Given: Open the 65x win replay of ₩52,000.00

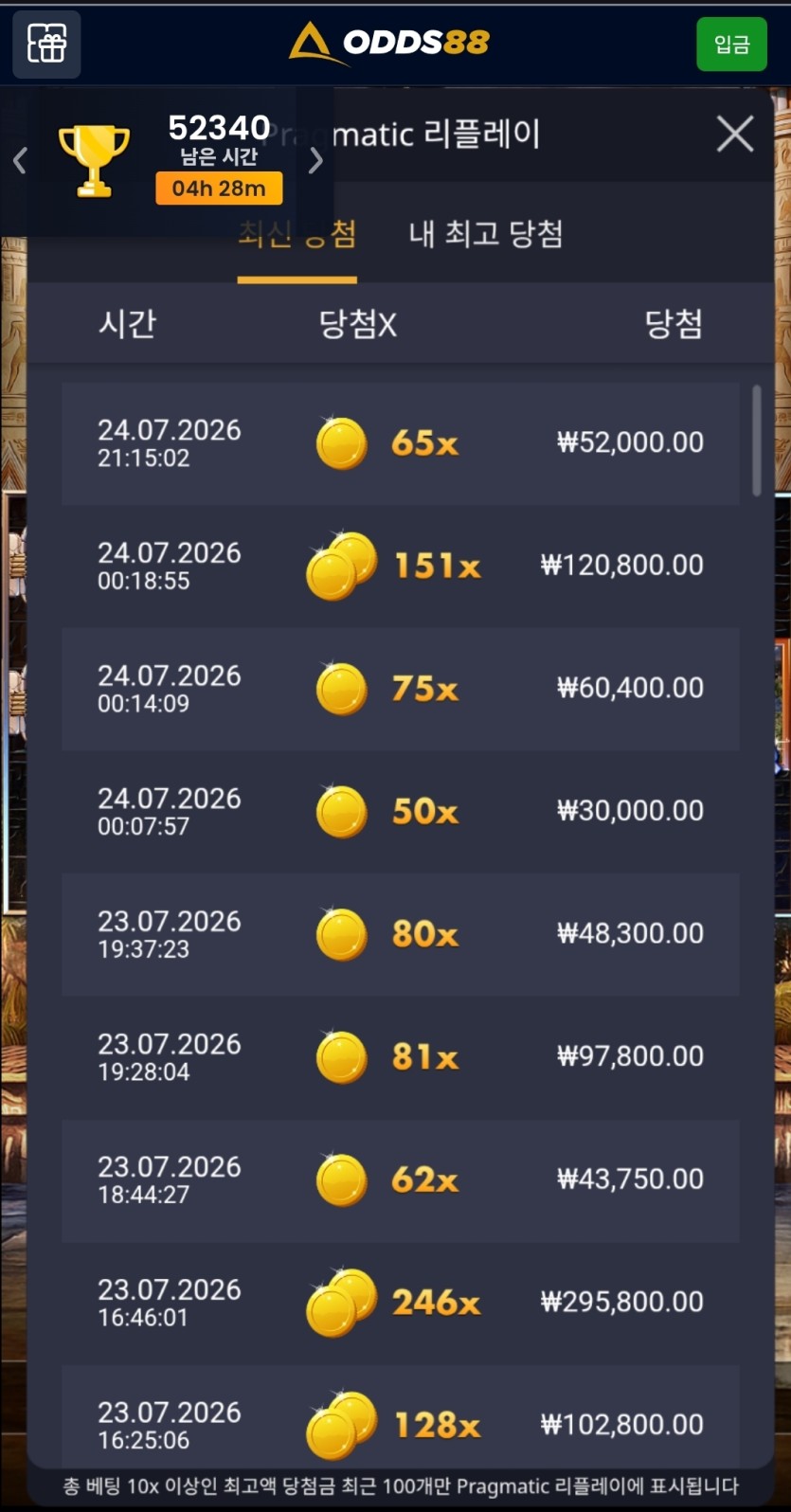Looking at the screenshot, I should click(x=400, y=443).
